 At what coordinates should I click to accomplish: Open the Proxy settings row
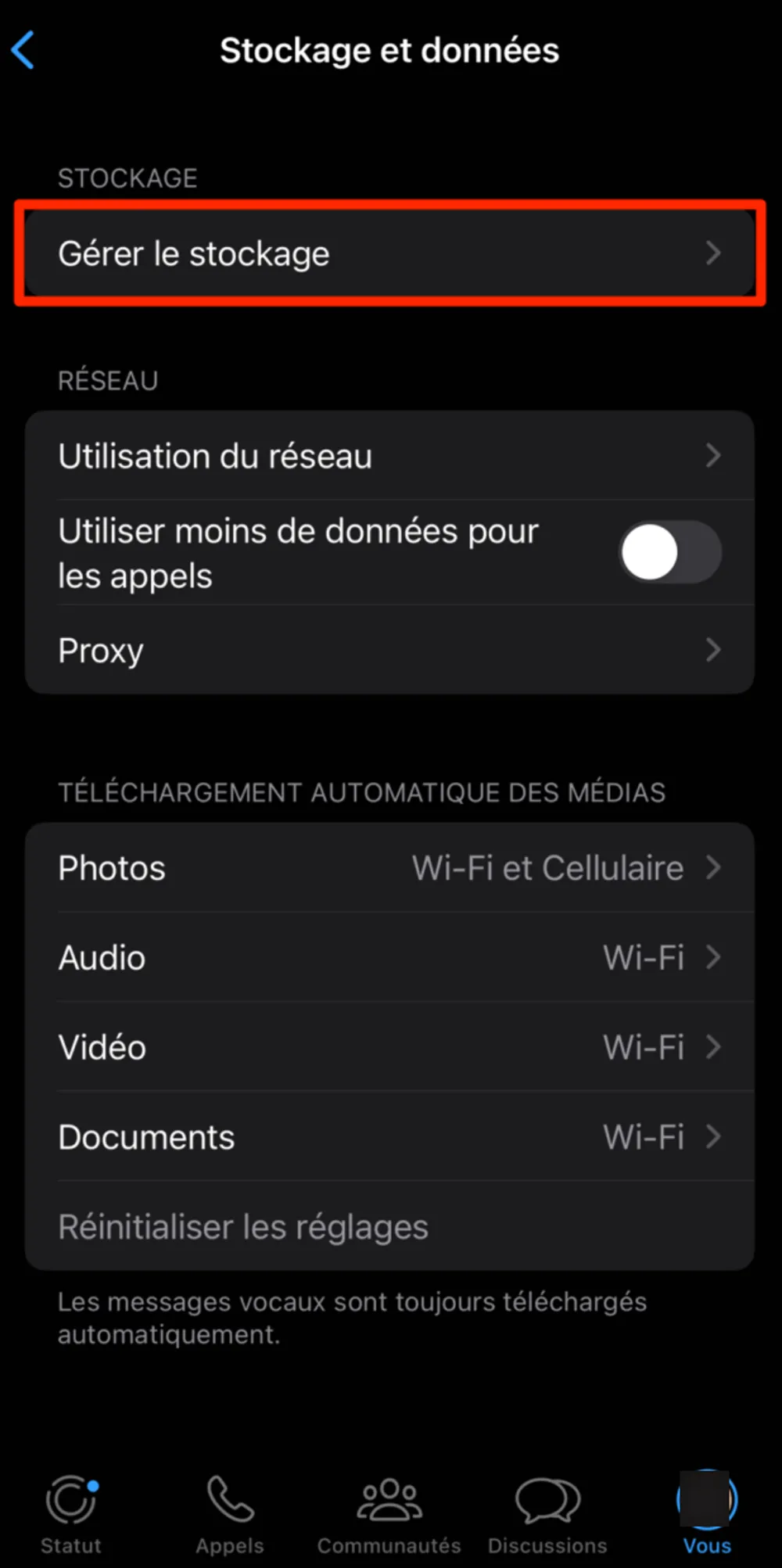click(389, 651)
